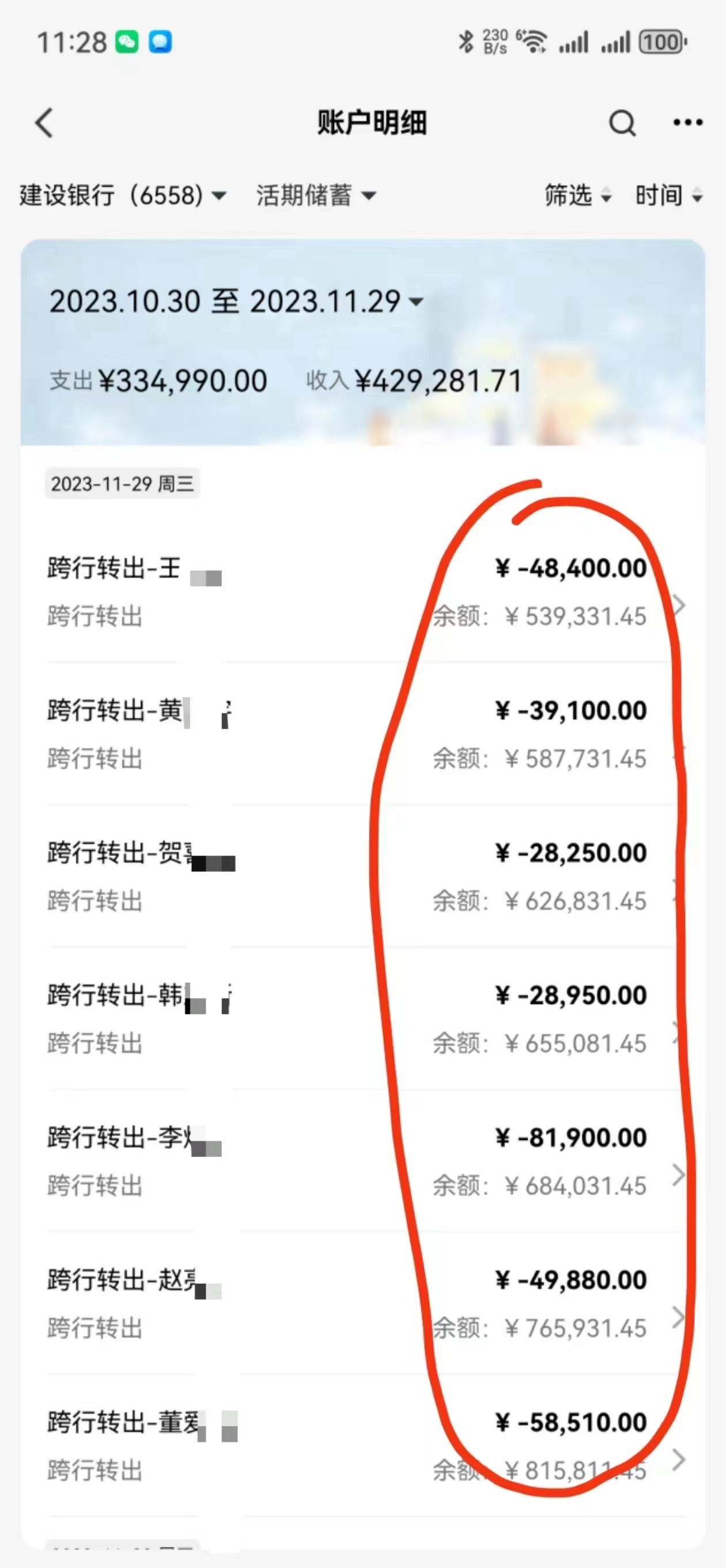View the ¥-28,950.00 transfer to 韩

coord(362,1019)
